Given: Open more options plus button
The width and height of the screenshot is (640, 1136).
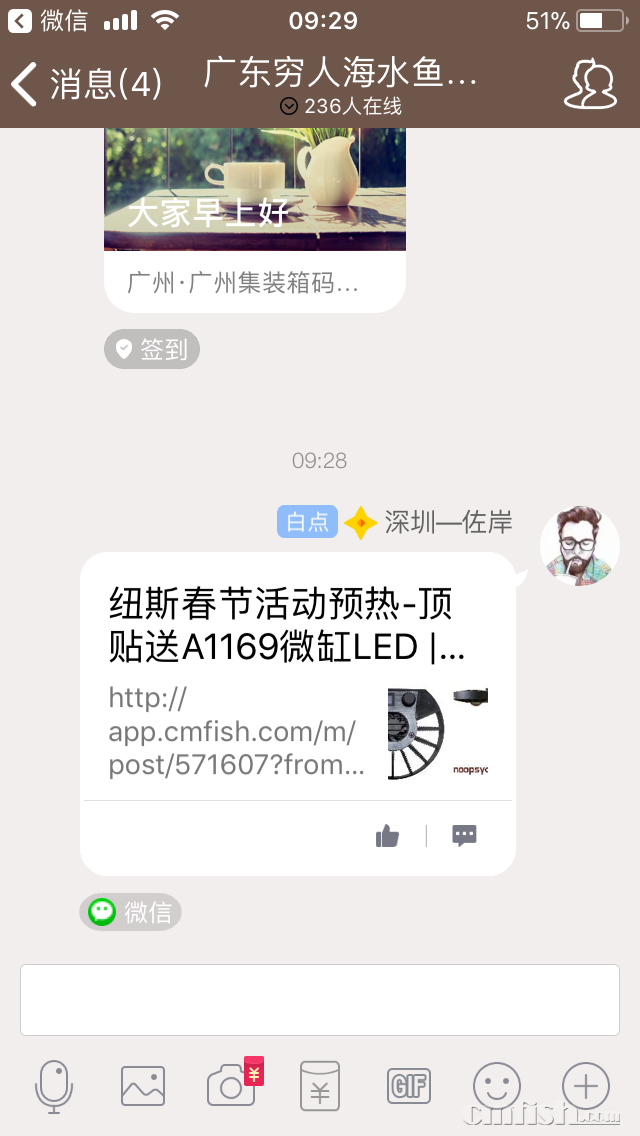Looking at the screenshot, I should [586, 1086].
